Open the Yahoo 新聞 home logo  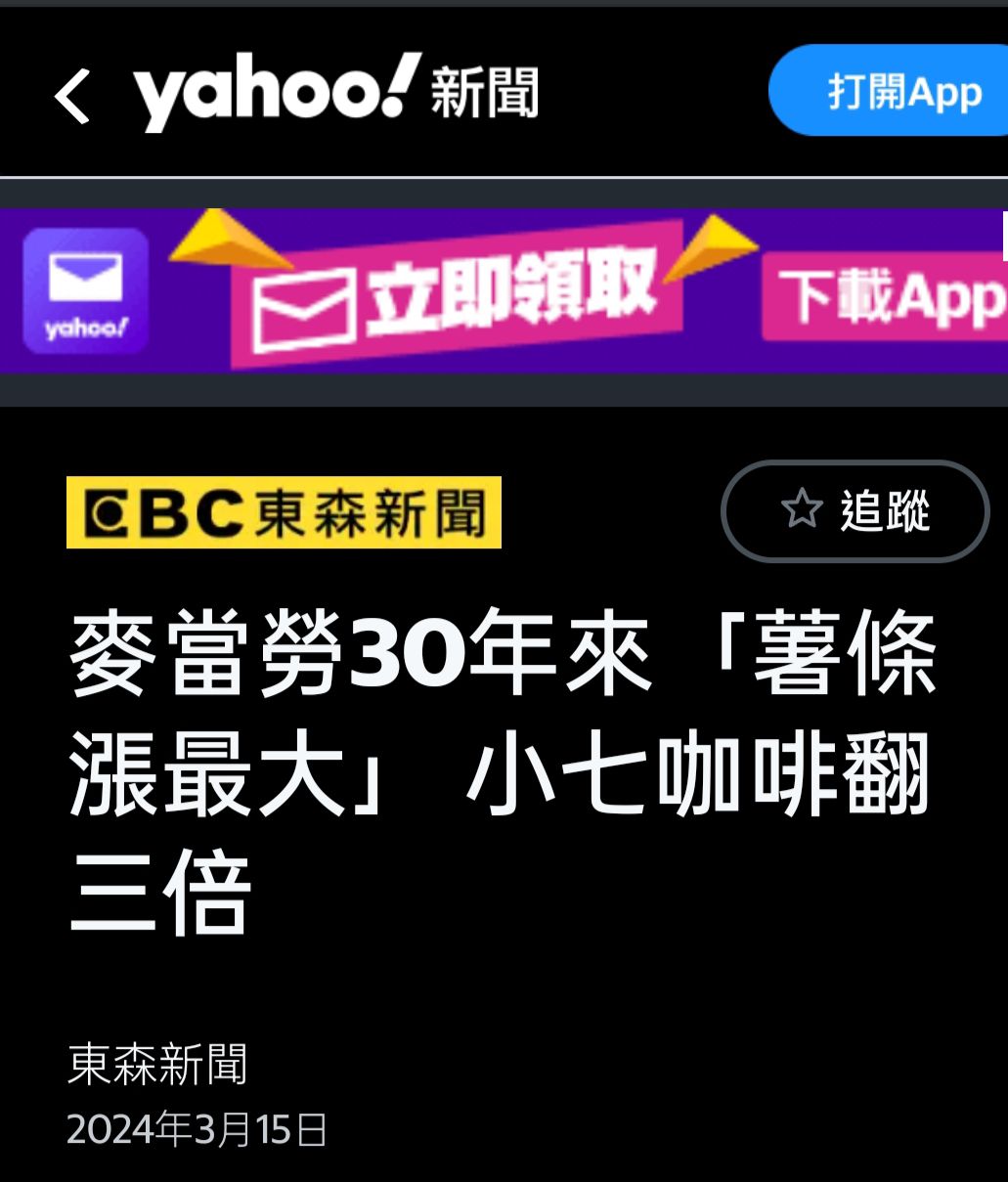[x=335, y=92]
